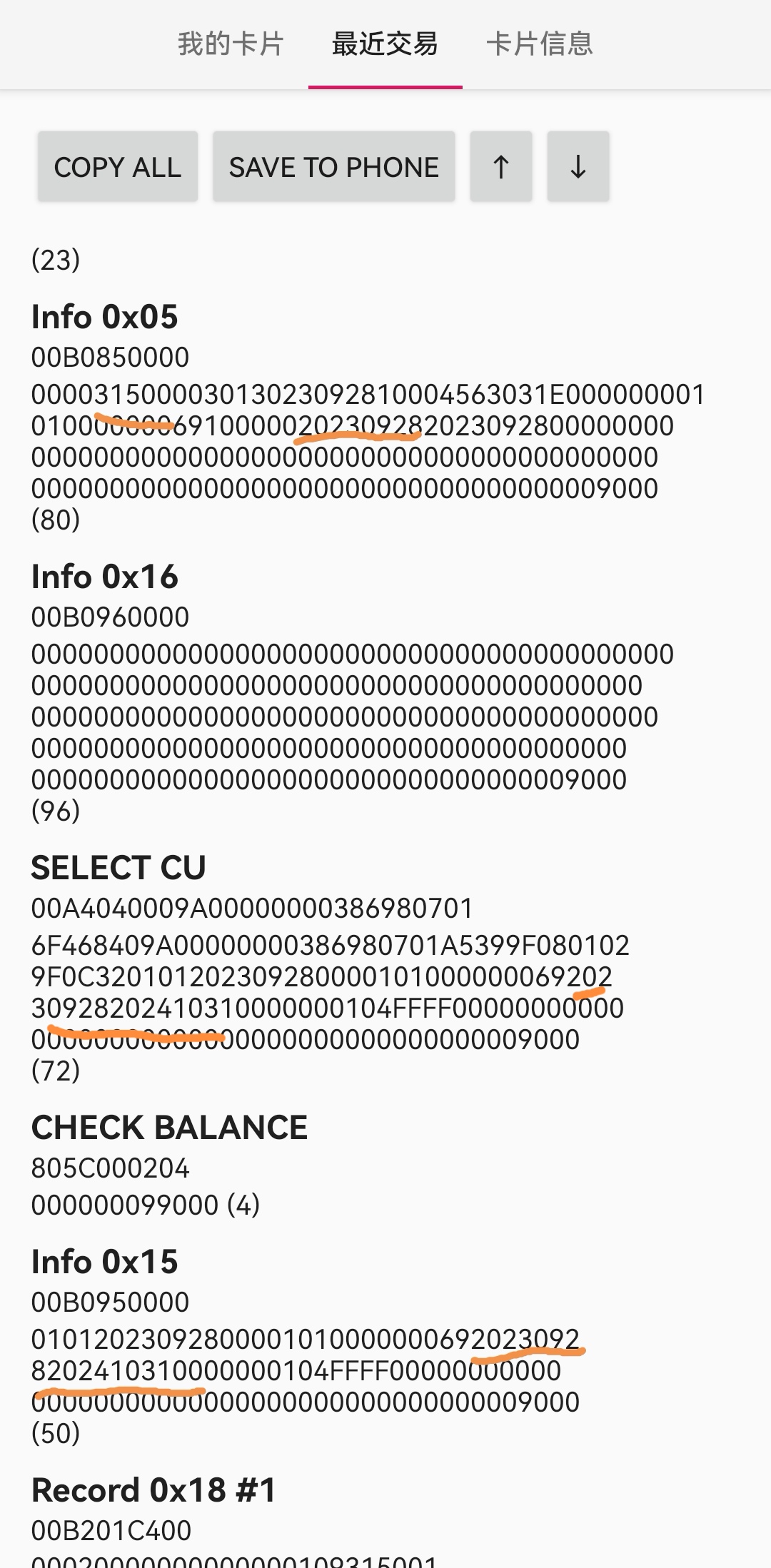Select the 最近交易 tab
771x1568 pixels.
click(x=385, y=44)
